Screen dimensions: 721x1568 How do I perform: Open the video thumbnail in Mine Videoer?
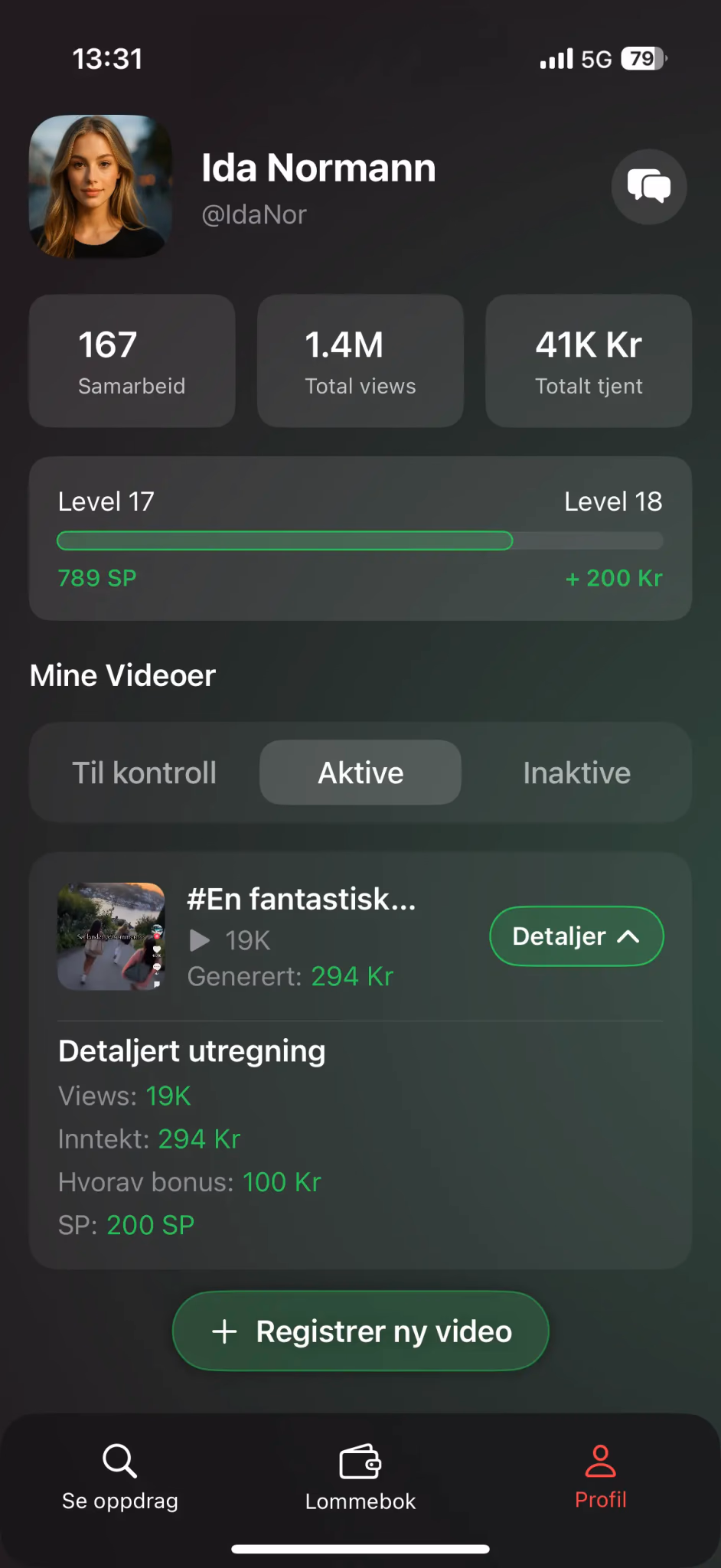pyautogui.click(x=110, y=936)
